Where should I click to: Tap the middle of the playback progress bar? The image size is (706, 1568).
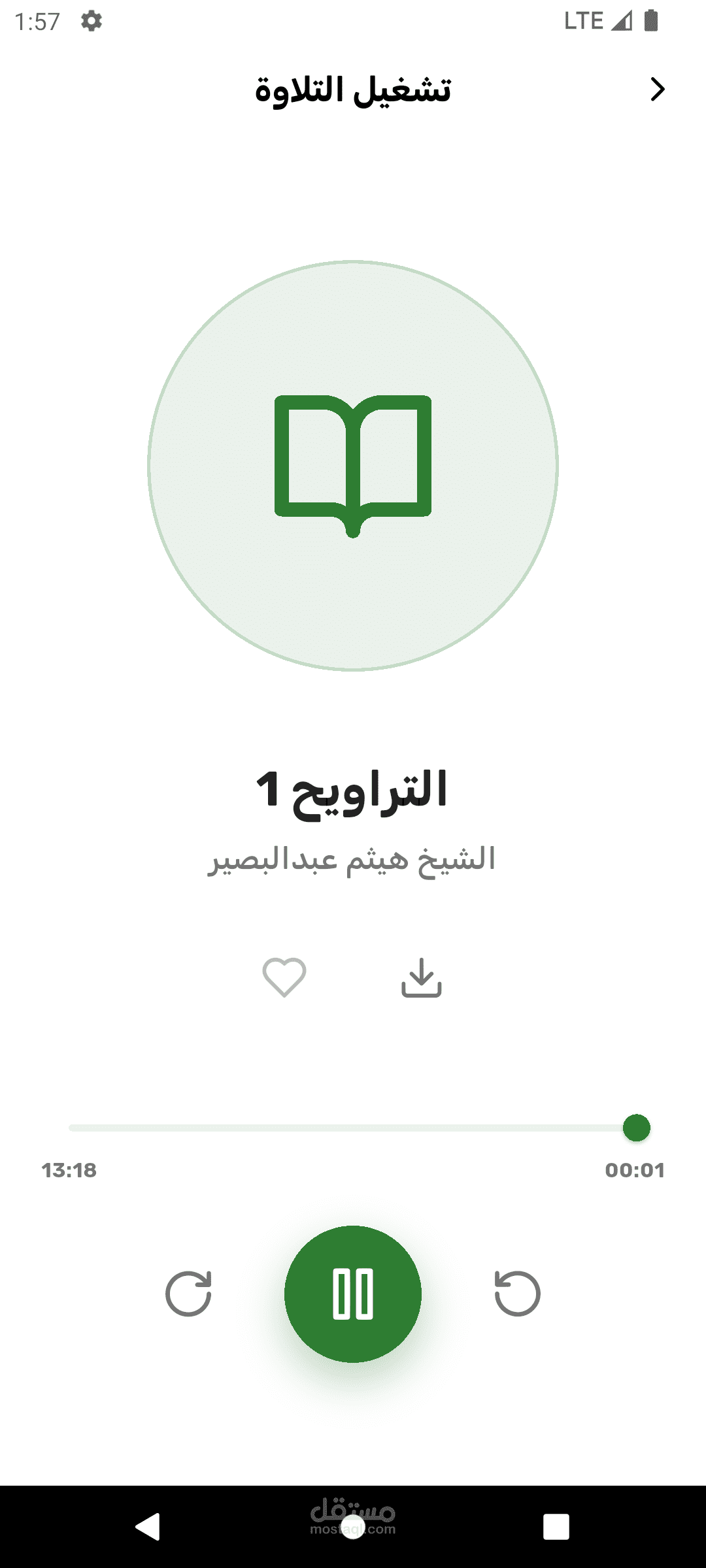353,1128
